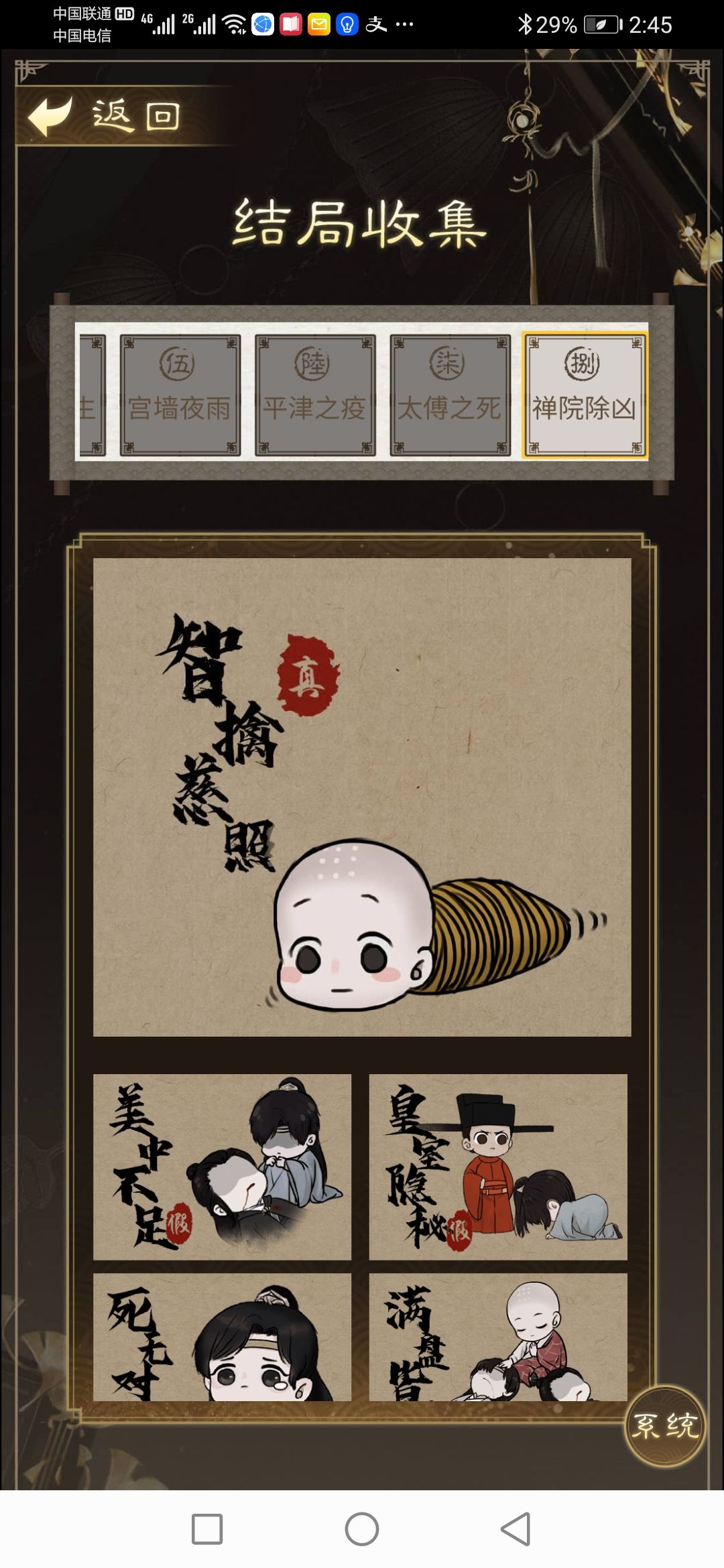Open the 皇室隐秘 ending card
Image resolution: width=724 pixels, height=1568 pixels.
(x=498, y=1167)
